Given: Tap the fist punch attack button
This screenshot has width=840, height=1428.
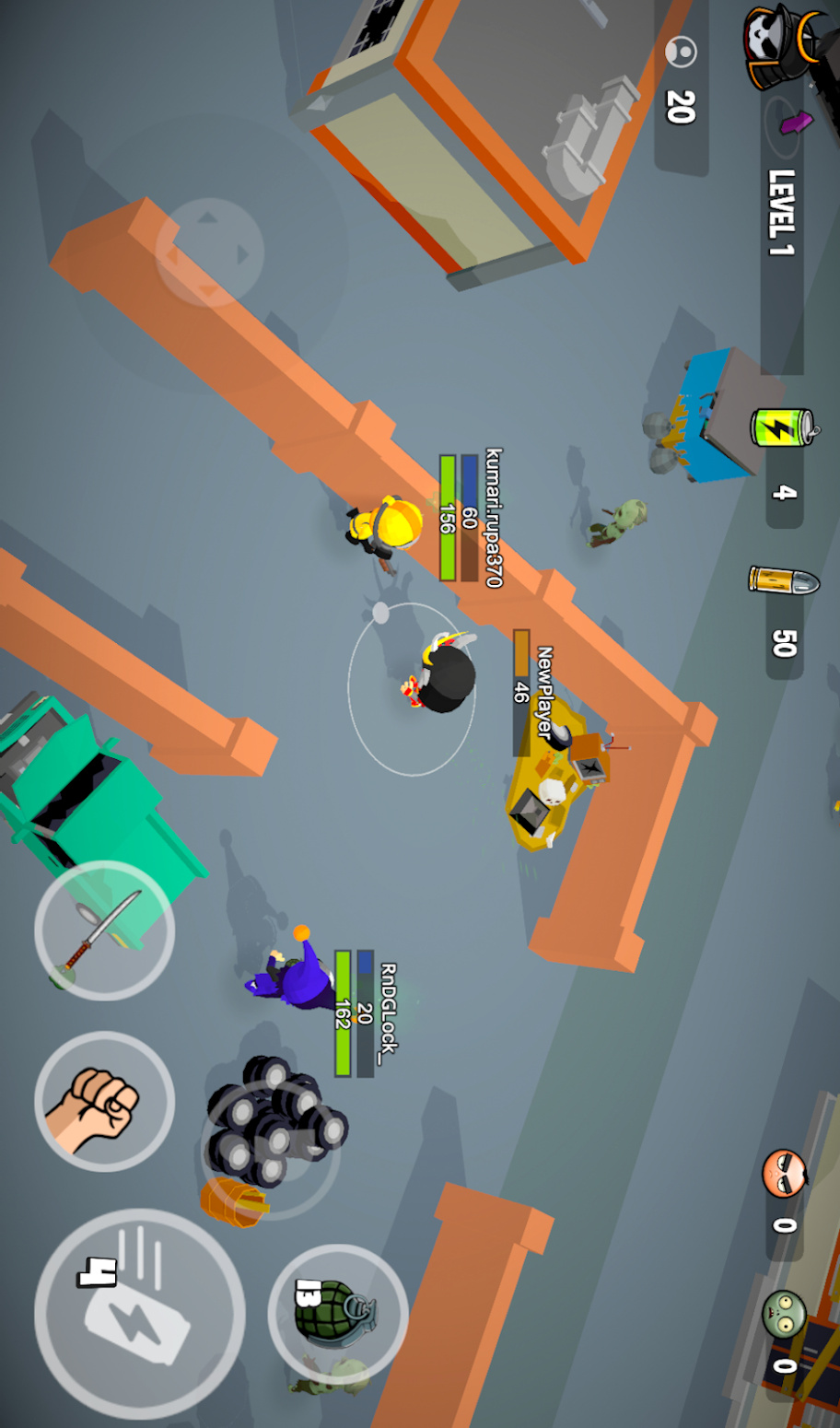Looking at the screenshot, I should click(x=104, y=1101).
